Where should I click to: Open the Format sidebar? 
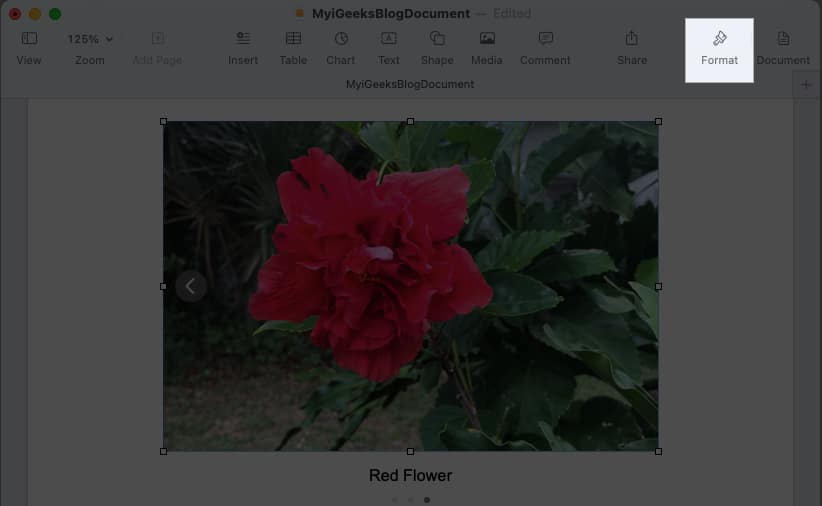tap(719, 47)
